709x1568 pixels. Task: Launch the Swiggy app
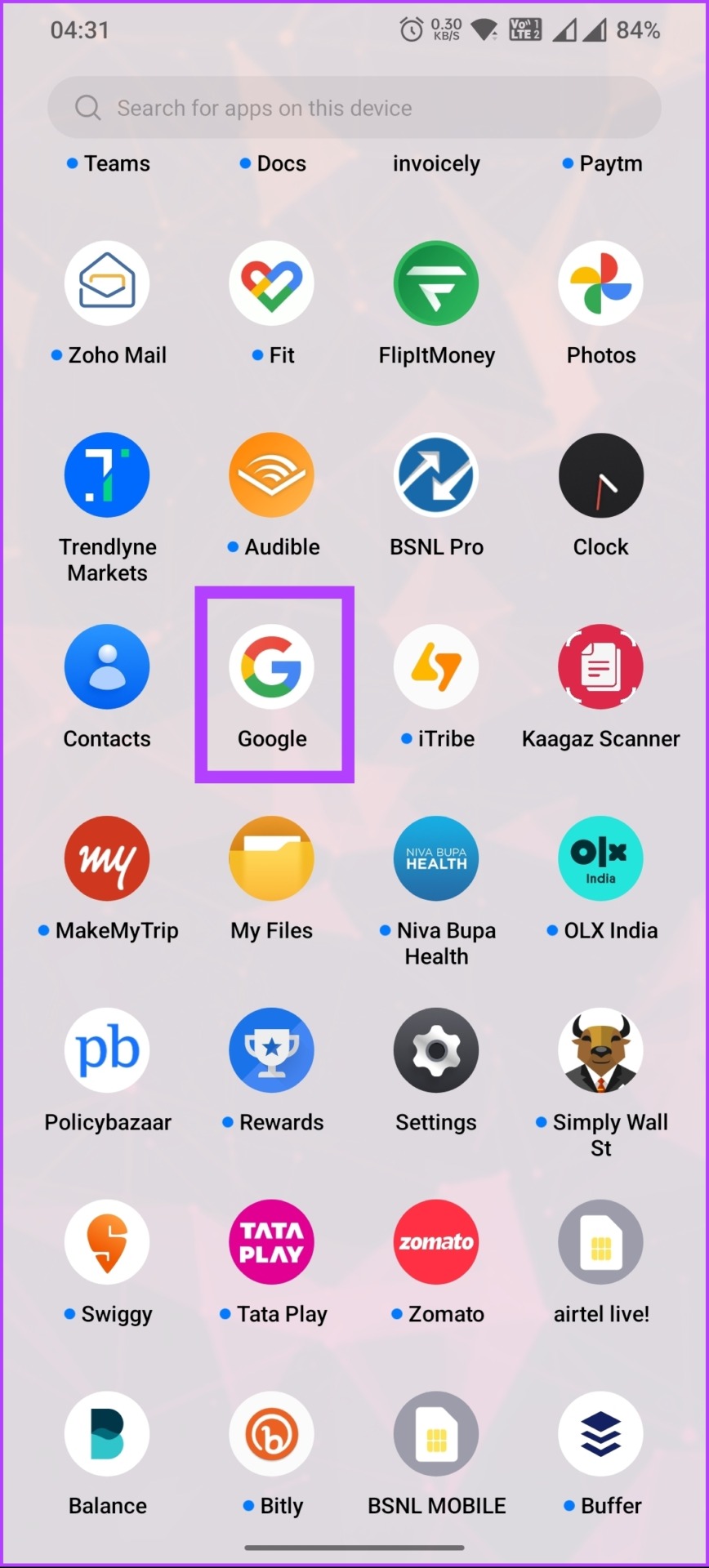107,1243
